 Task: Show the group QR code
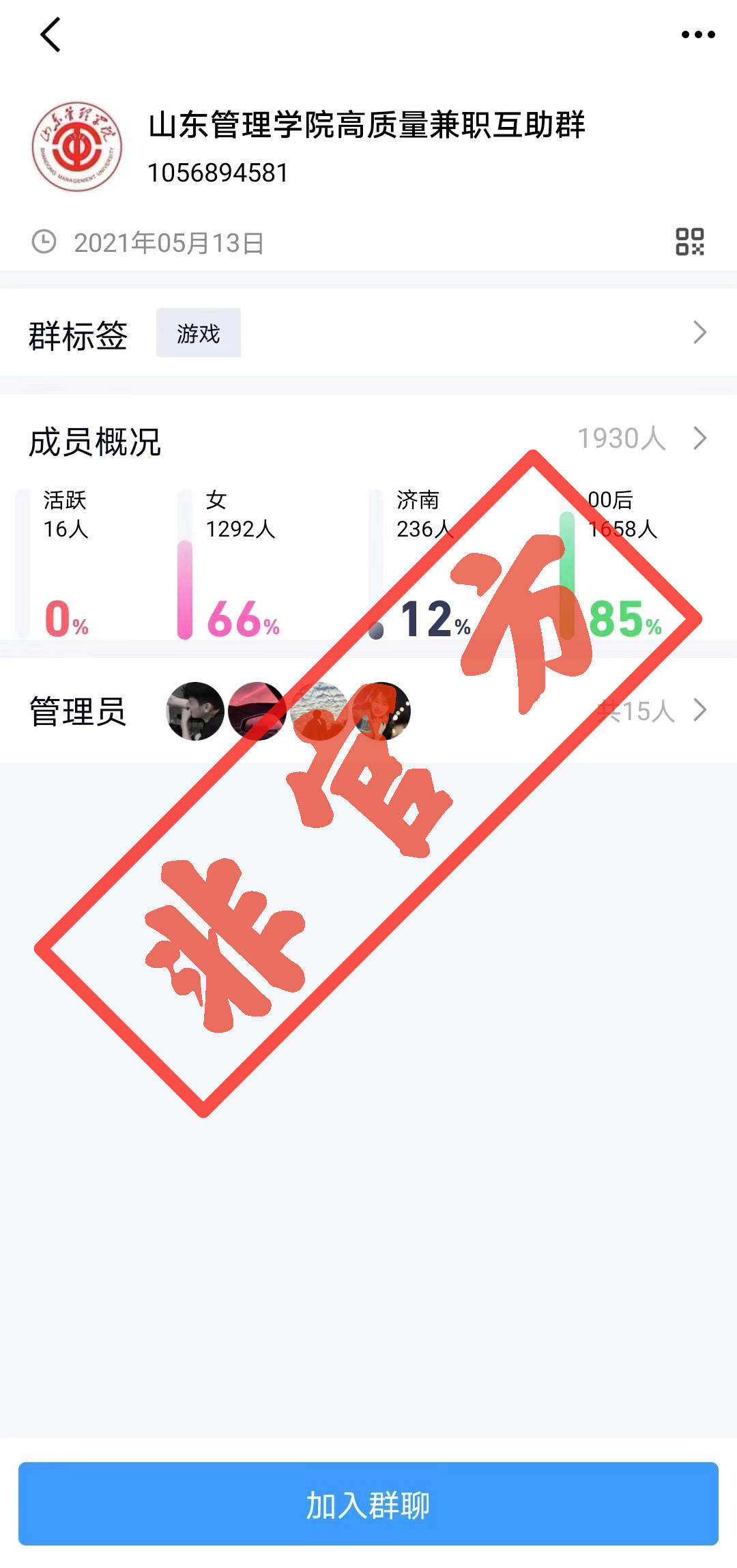689,242
